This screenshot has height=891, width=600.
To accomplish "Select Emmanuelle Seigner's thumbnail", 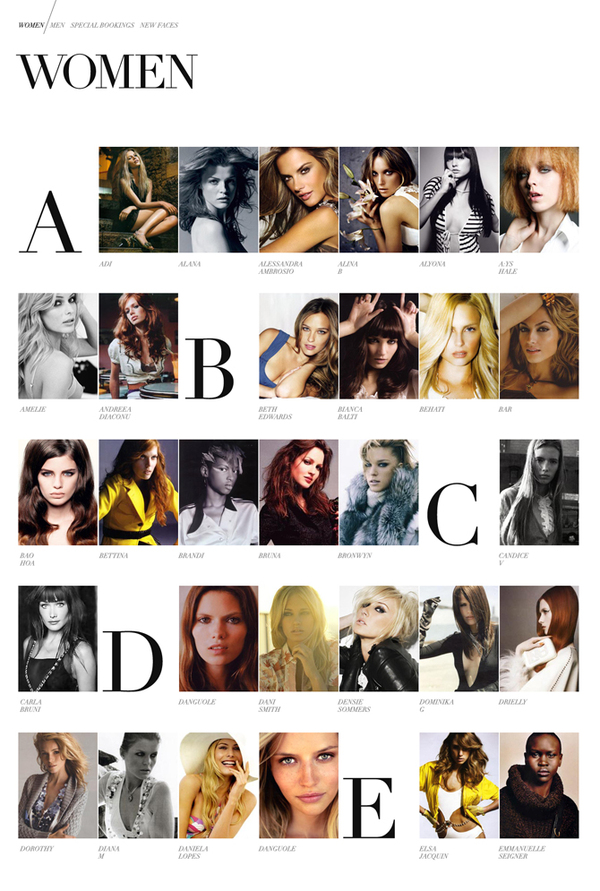I will pyautogui.click(x=538, y=785).
